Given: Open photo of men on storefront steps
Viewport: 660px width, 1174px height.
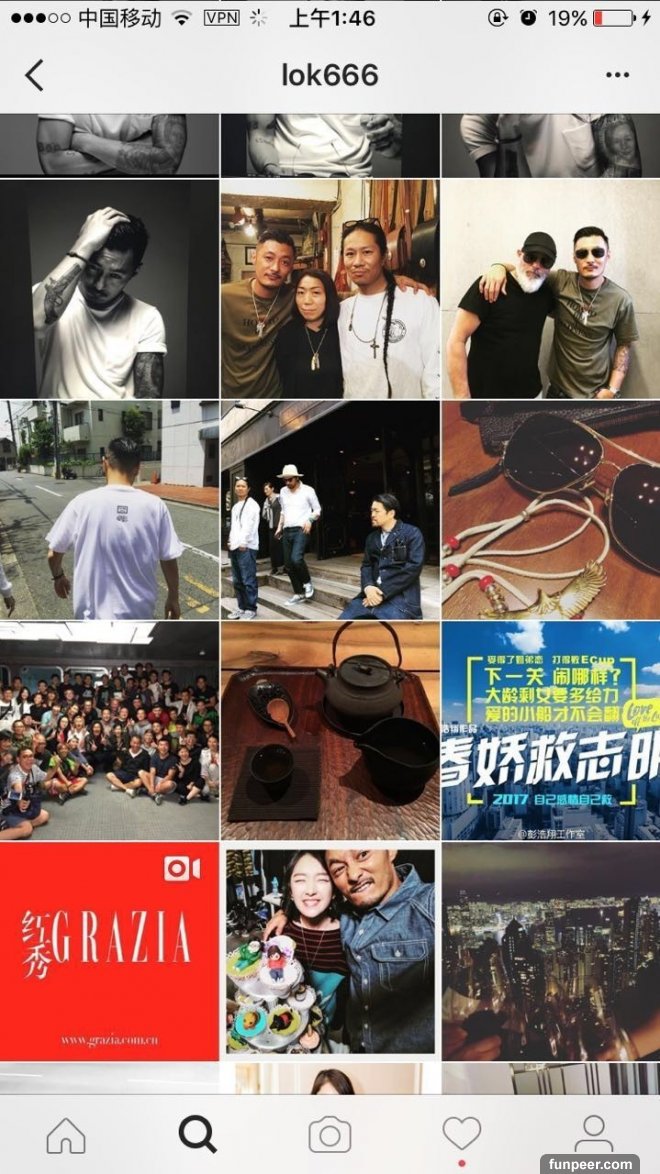Looking at the screenshot, I should click(x=330, y=510).
